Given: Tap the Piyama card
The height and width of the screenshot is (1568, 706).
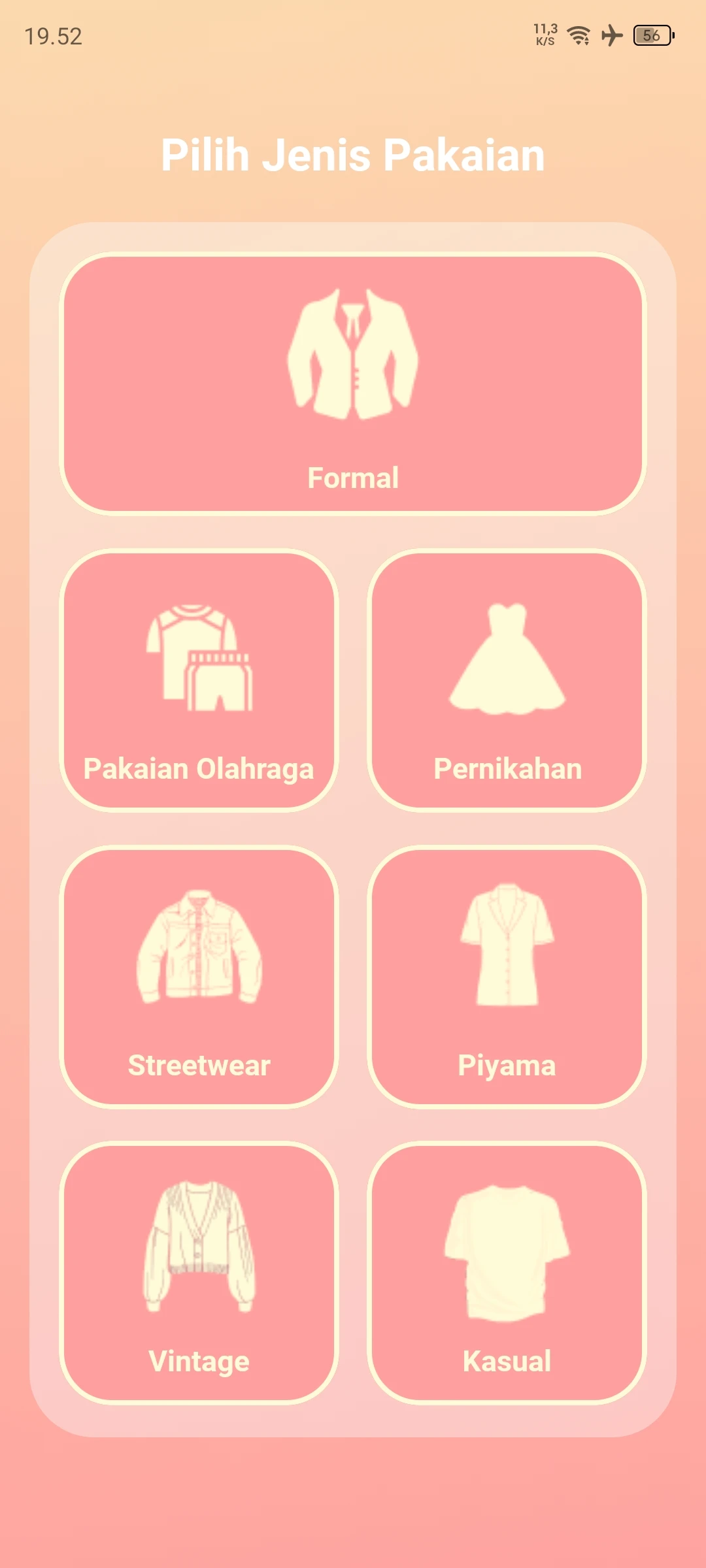Looking at the screenshot, I should click(x=507, y=977).
